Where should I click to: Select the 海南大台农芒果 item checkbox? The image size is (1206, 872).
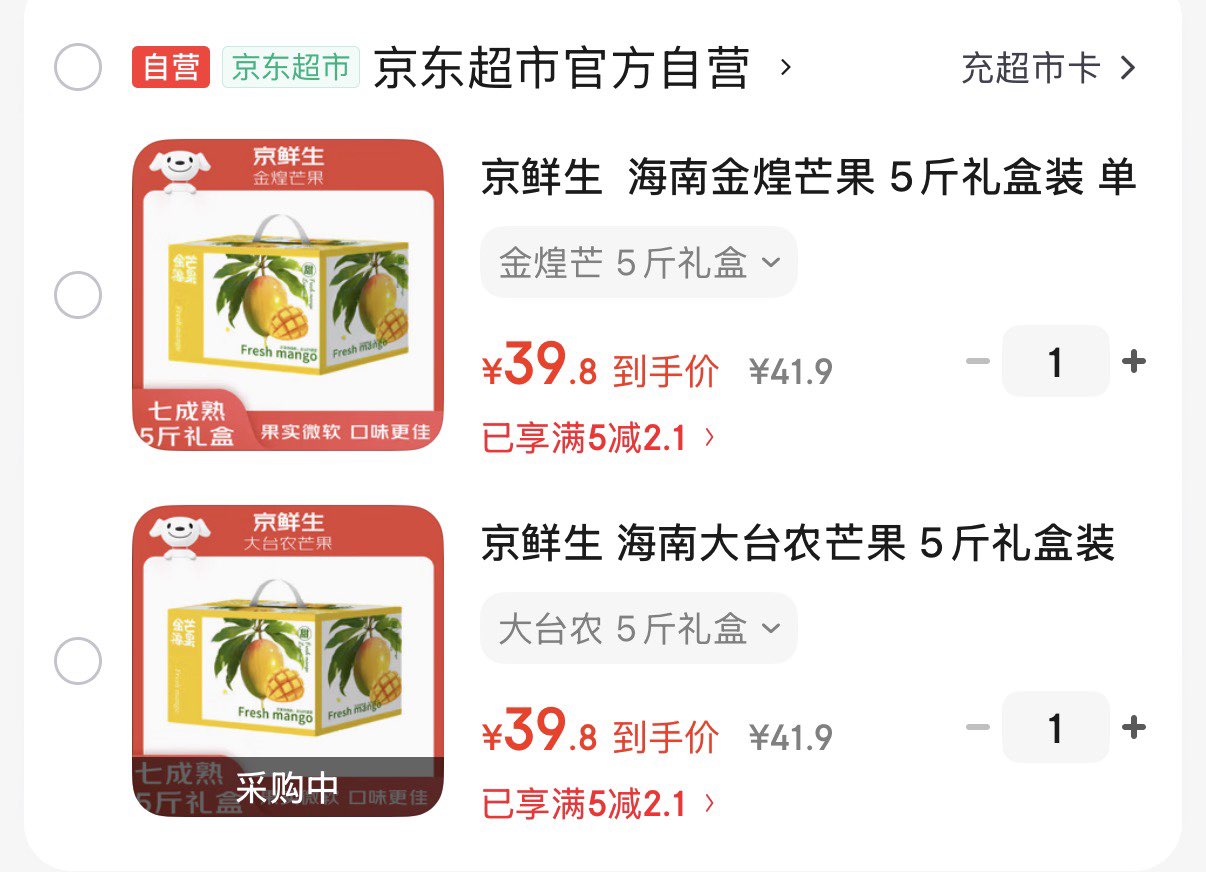(x=77, y=662)
